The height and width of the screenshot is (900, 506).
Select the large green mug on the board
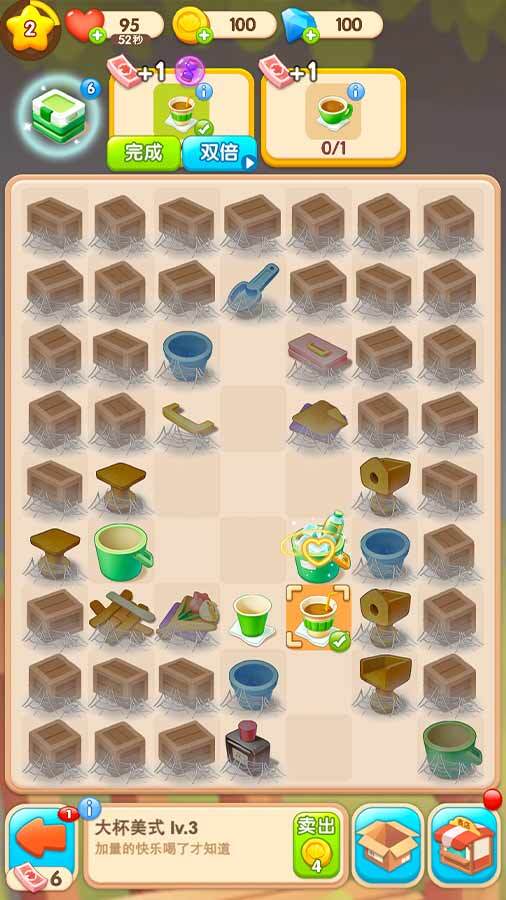[123, 551]
